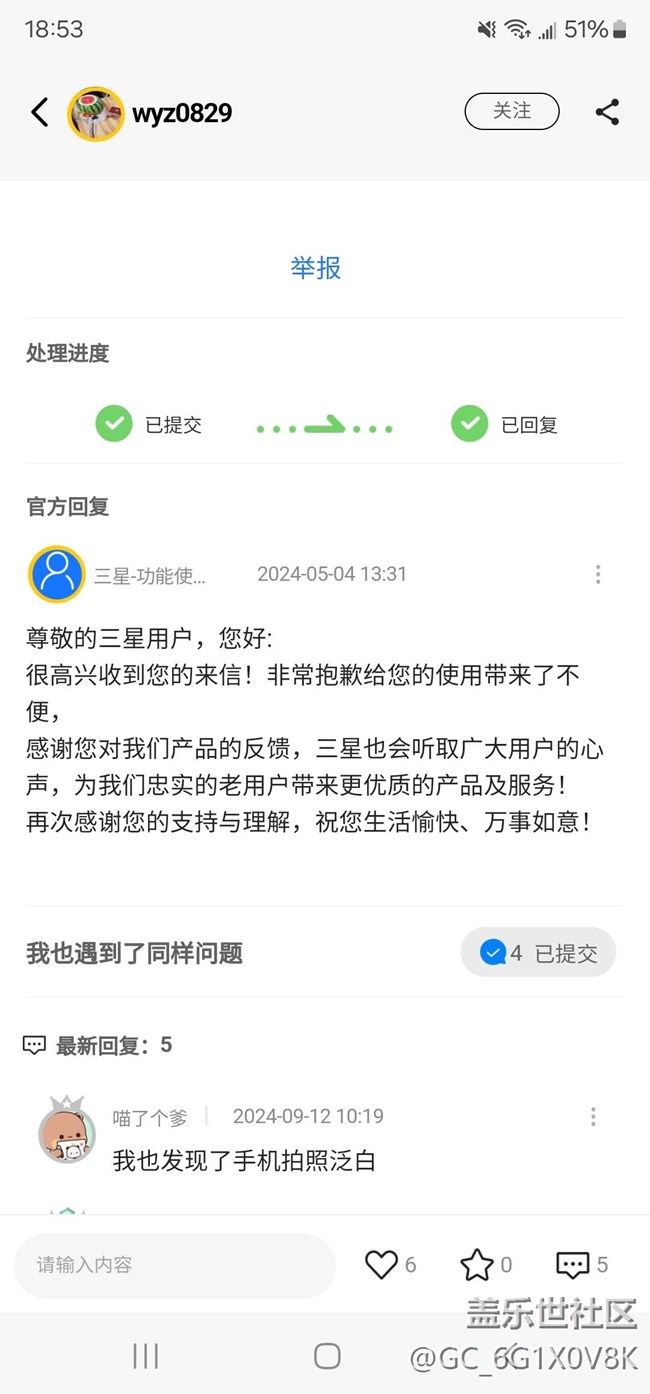Open the overflow menu on official reply
Viewport: 650px width, 1394px height.
pyautogui.click(x=598, y=574)
